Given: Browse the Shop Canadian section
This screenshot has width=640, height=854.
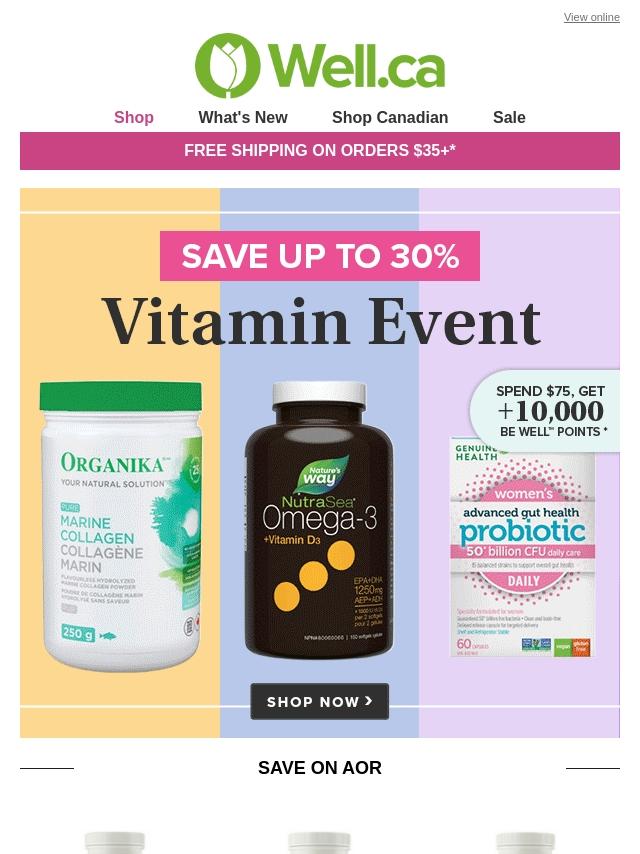Looking at the screenshot, I should click(x=390, y=117).
